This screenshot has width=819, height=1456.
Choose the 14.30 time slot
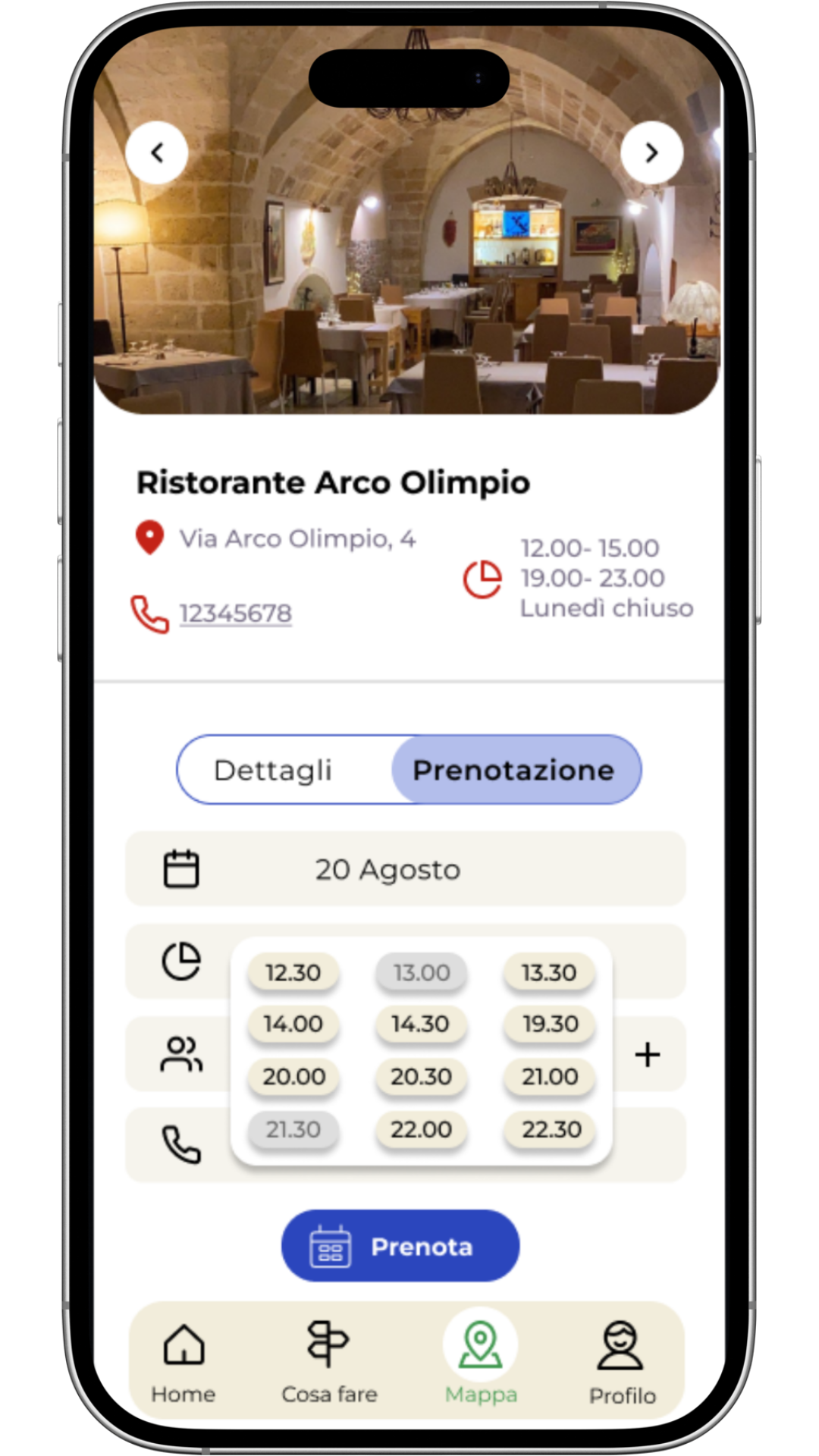[x=421, y=1024]
